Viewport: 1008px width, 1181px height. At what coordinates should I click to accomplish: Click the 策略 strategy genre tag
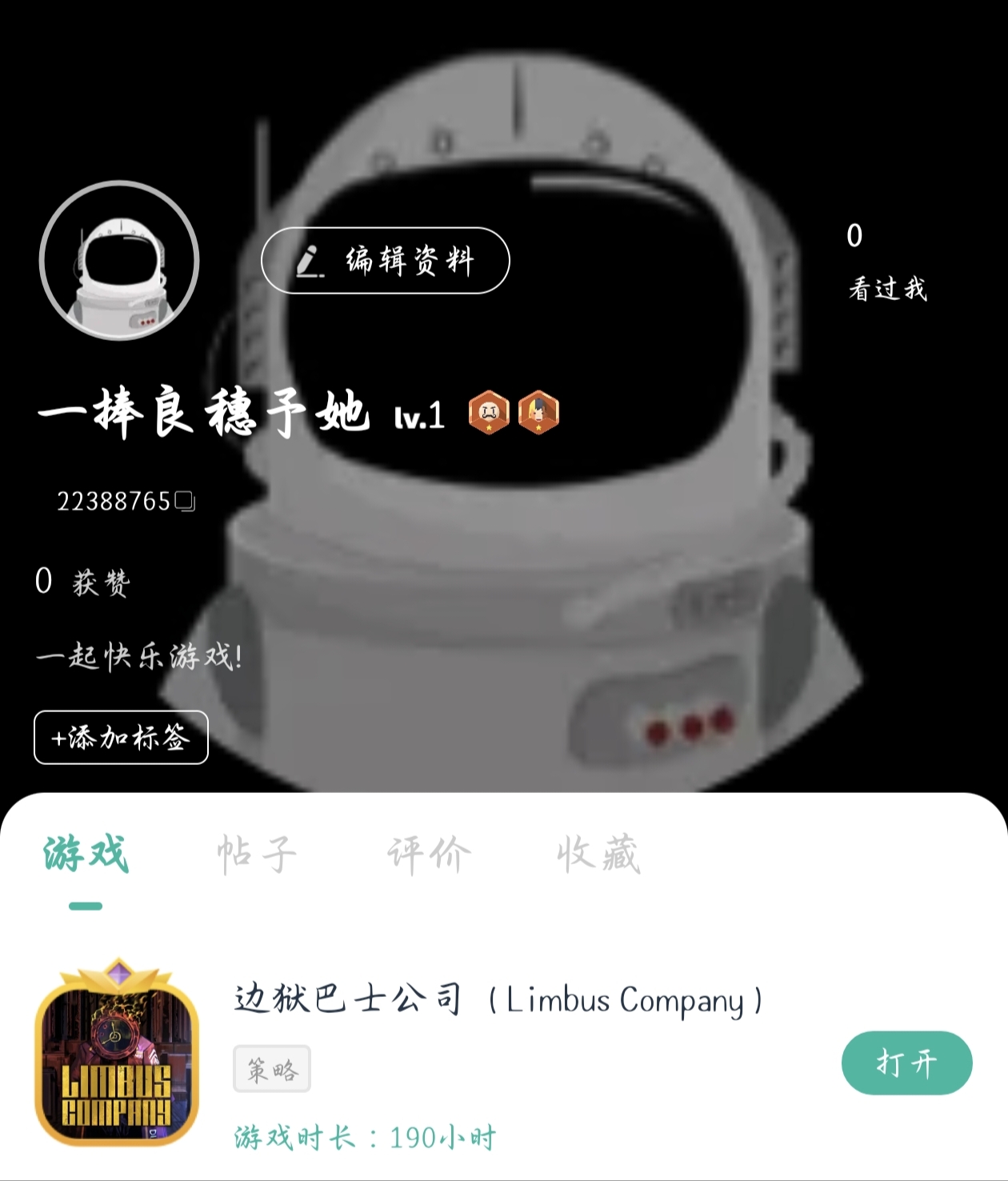(270, 1071)
